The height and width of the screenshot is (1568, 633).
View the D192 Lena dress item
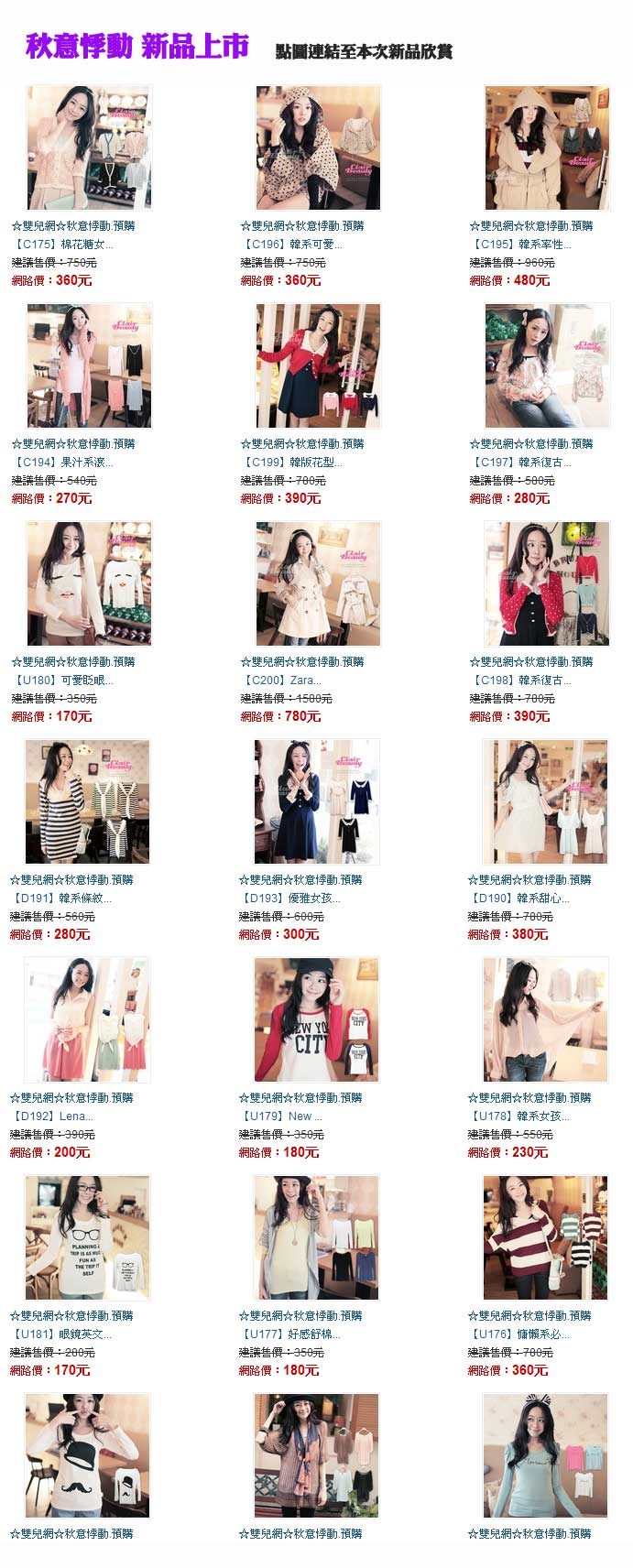[x=87, y=1020]
